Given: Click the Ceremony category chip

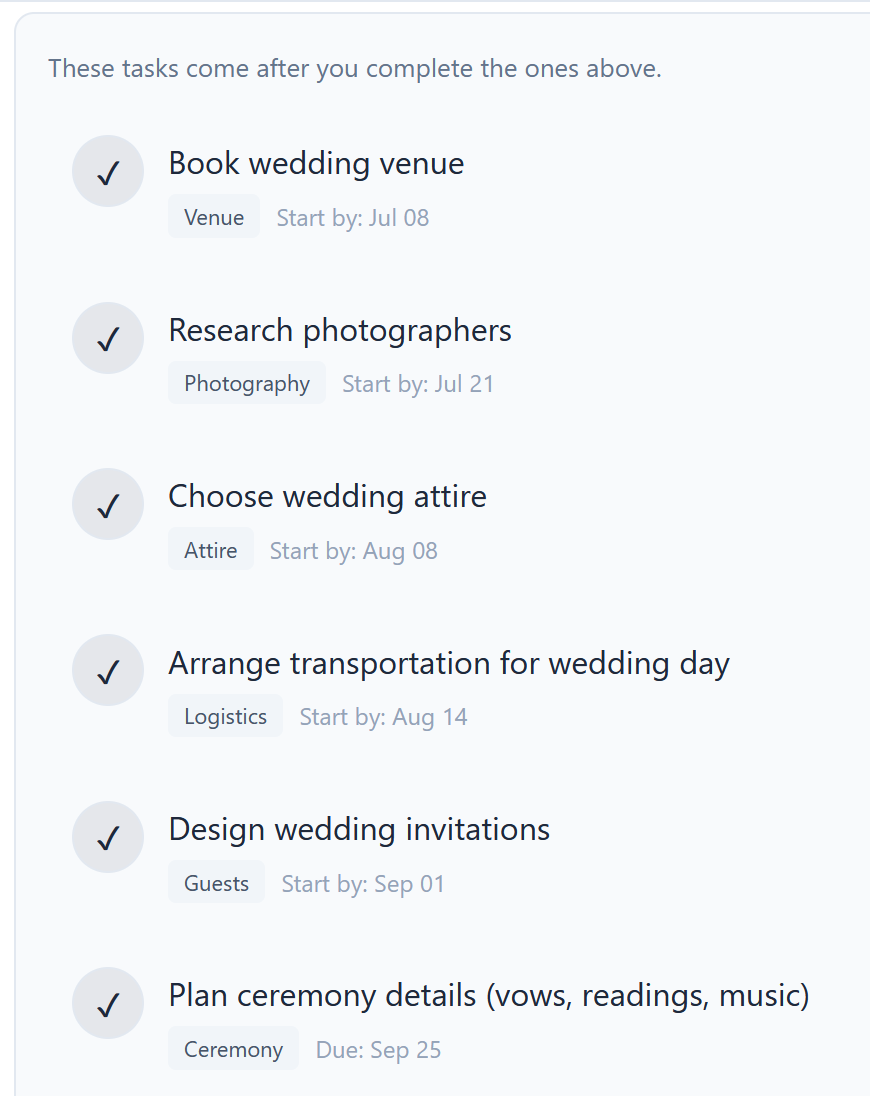Looking at the screenshot, I should (233, 1049).
